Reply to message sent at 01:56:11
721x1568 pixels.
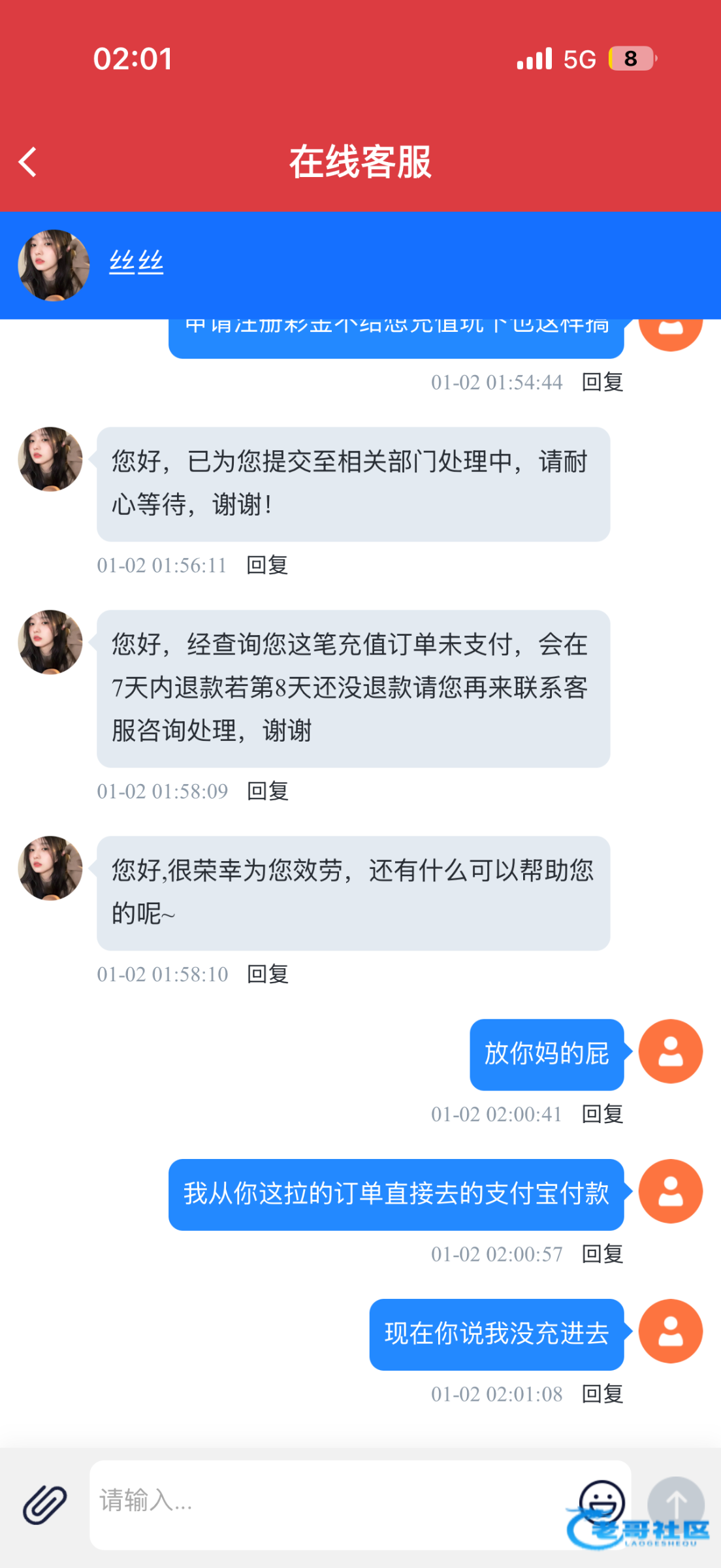click(267, 565)
